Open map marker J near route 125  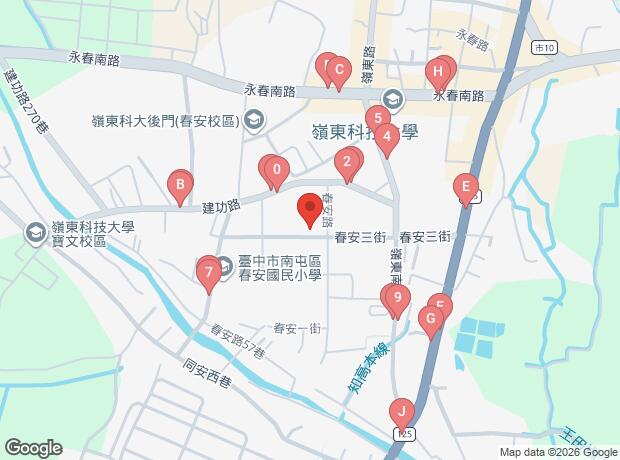401,410
